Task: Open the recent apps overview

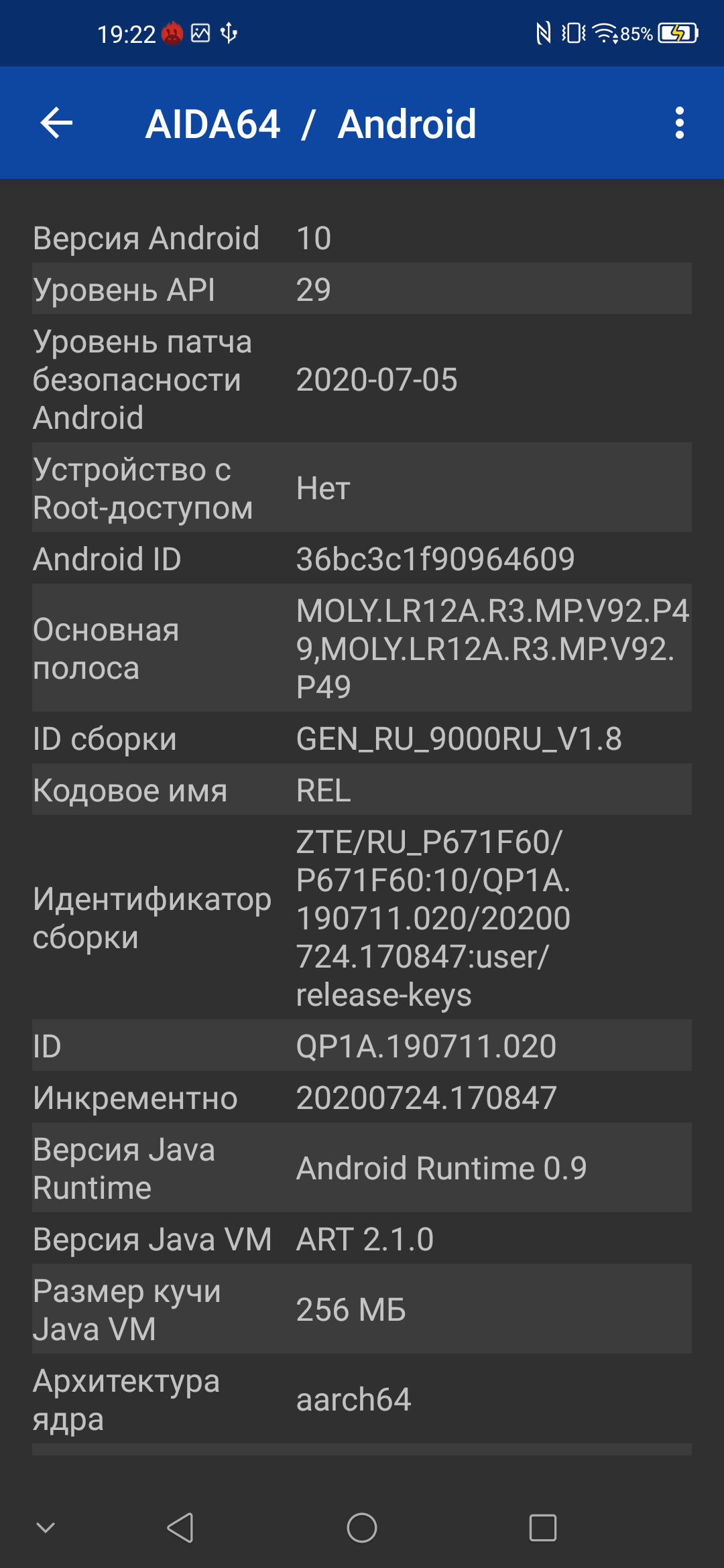Action: click(542, 1528)
